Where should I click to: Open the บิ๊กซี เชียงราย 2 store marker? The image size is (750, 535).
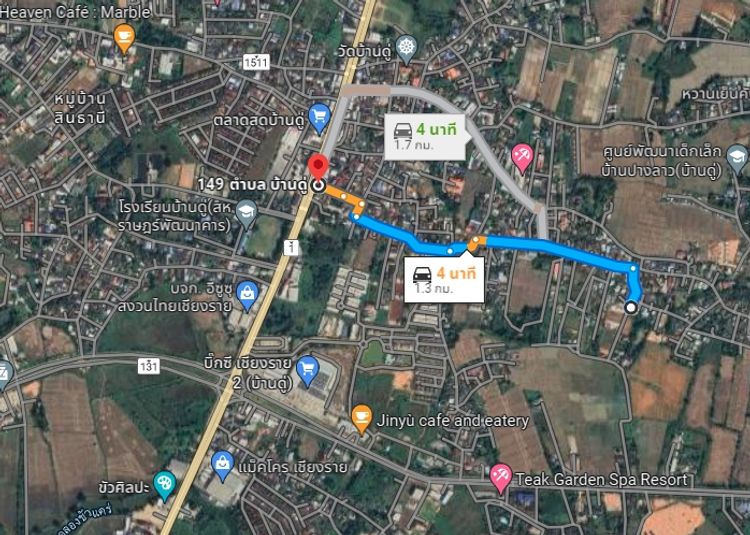click(307, 367)
